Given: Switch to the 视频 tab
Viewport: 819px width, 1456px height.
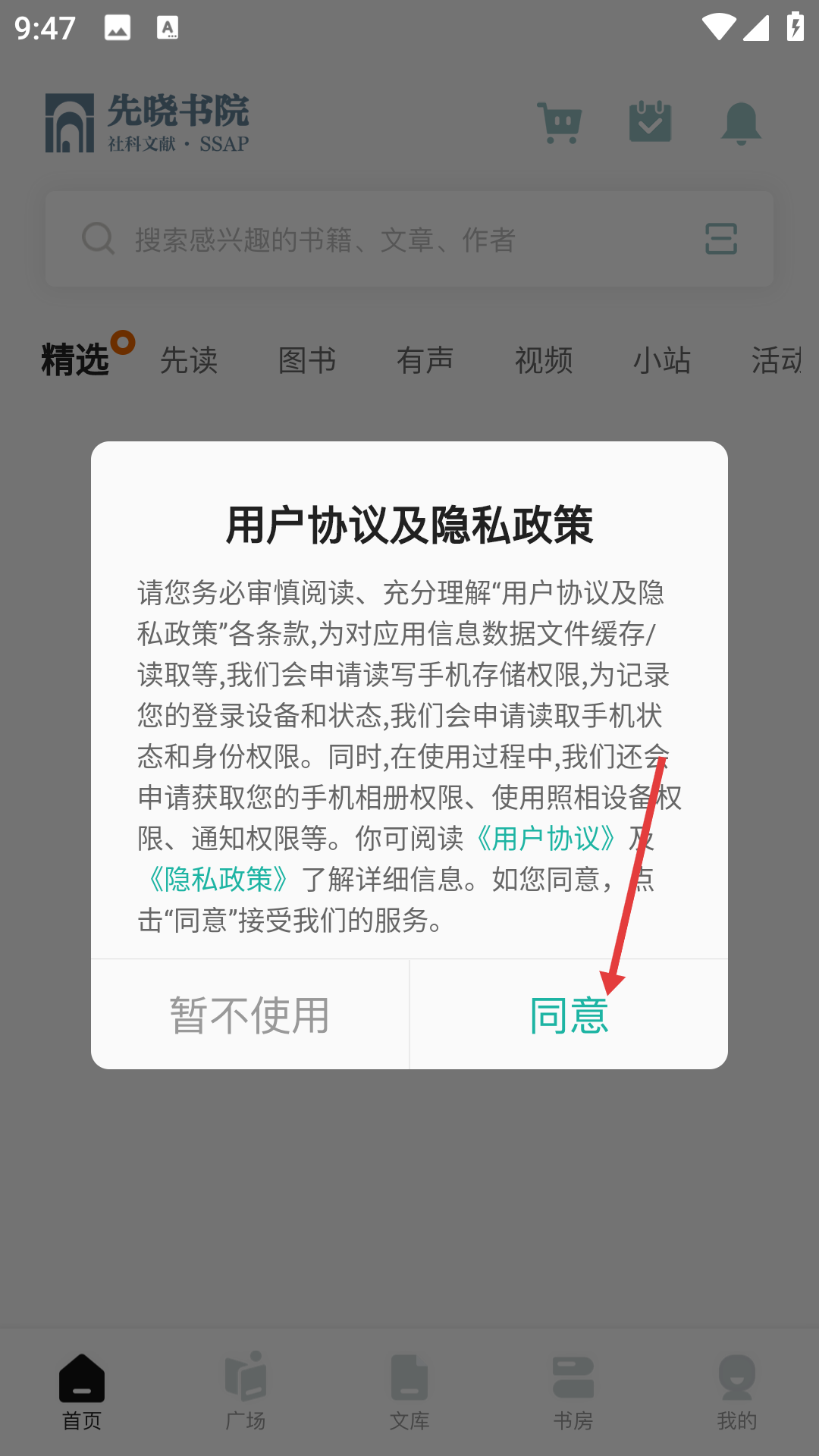Looking at the screenshot, I should tap(544, 360).
